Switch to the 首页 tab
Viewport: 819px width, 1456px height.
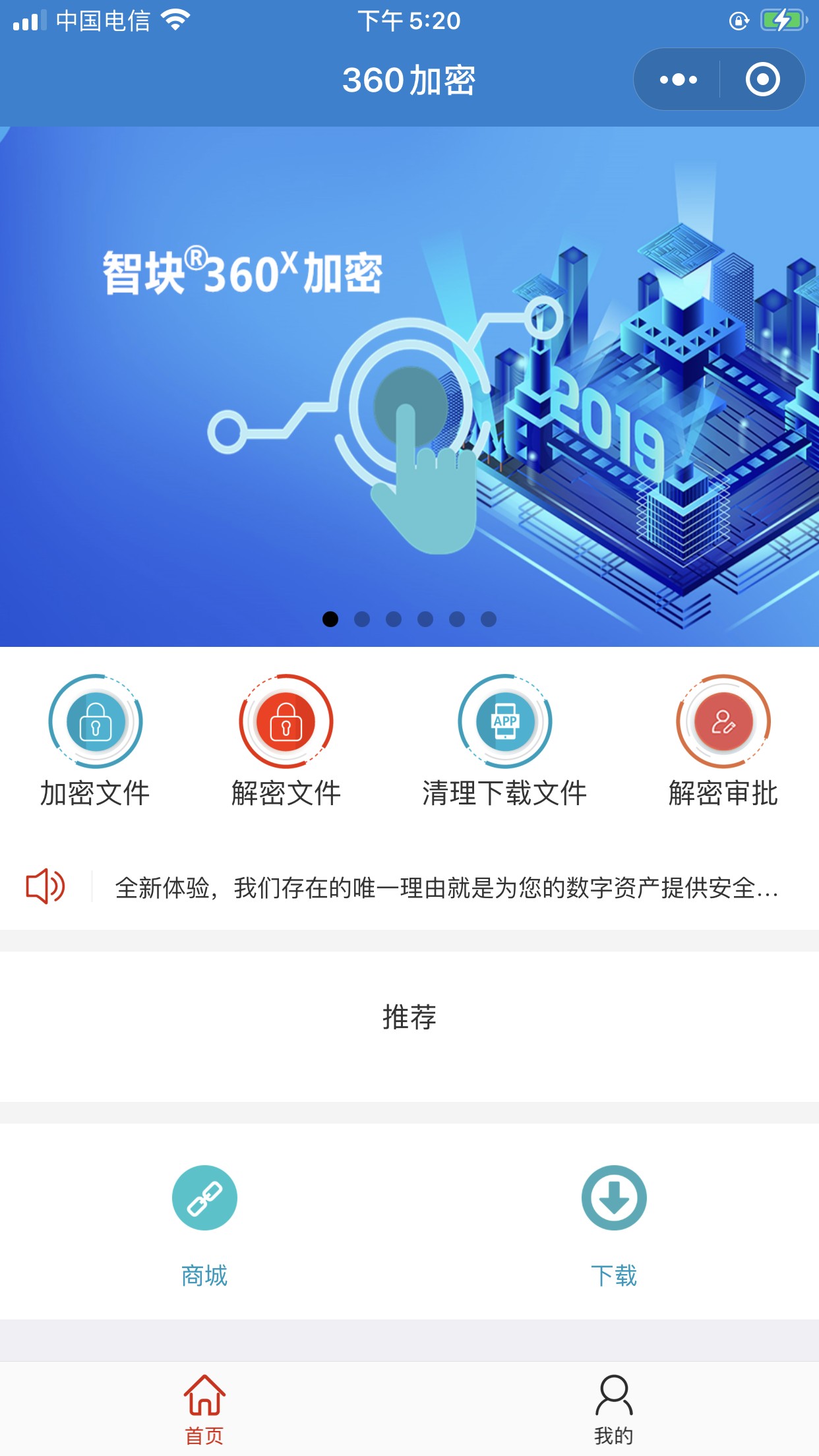coord(204,1409)
